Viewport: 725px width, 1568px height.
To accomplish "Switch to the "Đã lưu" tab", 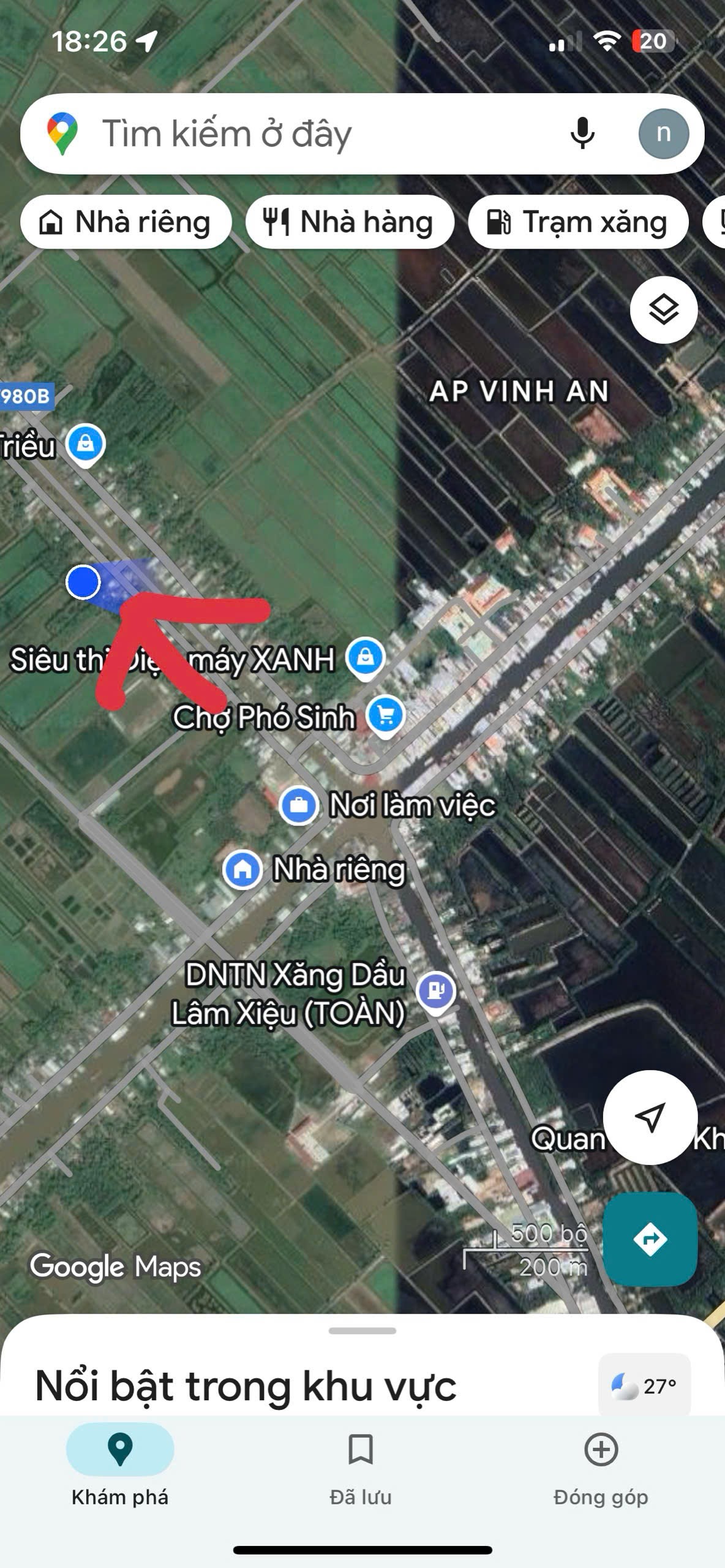I will [x=360, y=1469].
